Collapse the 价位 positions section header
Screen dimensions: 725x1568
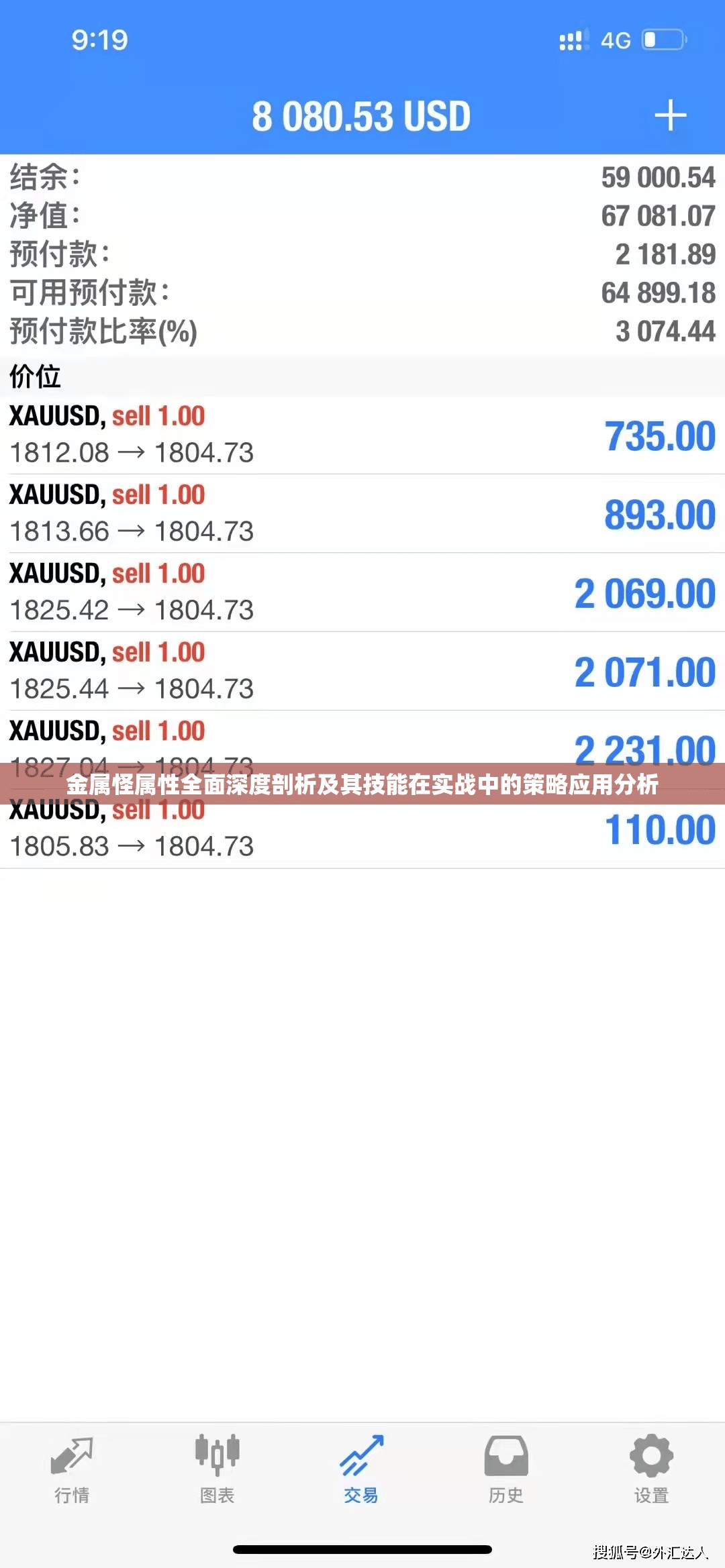tap(362, 377)
